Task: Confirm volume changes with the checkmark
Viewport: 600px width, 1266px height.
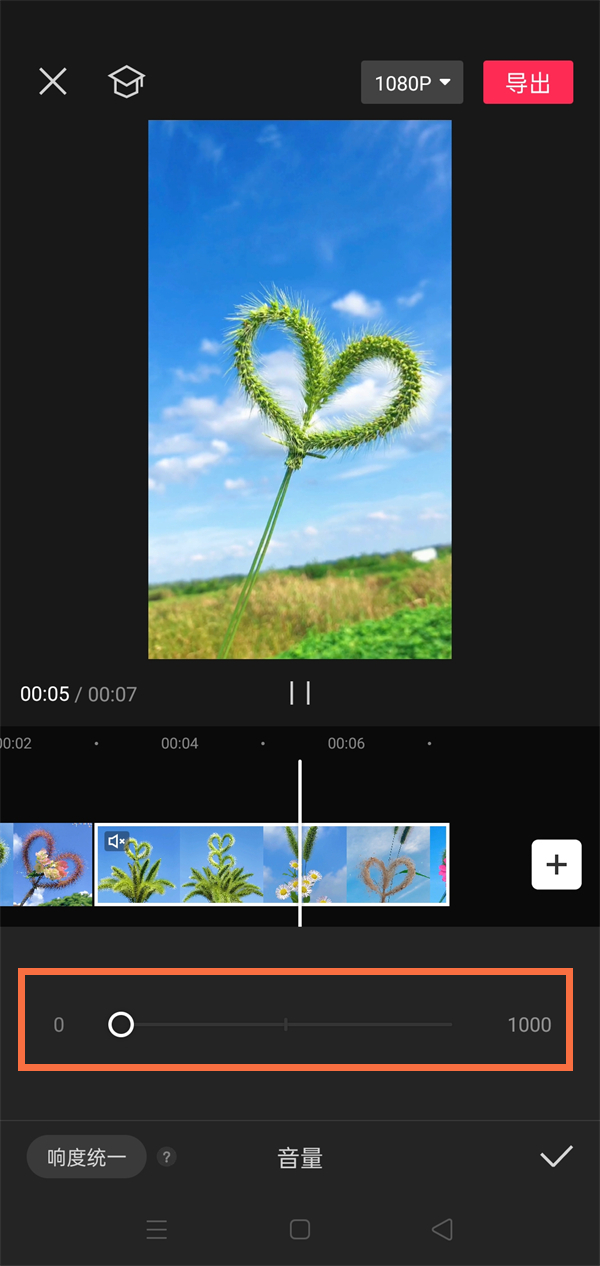Action: coord(556,1157)
